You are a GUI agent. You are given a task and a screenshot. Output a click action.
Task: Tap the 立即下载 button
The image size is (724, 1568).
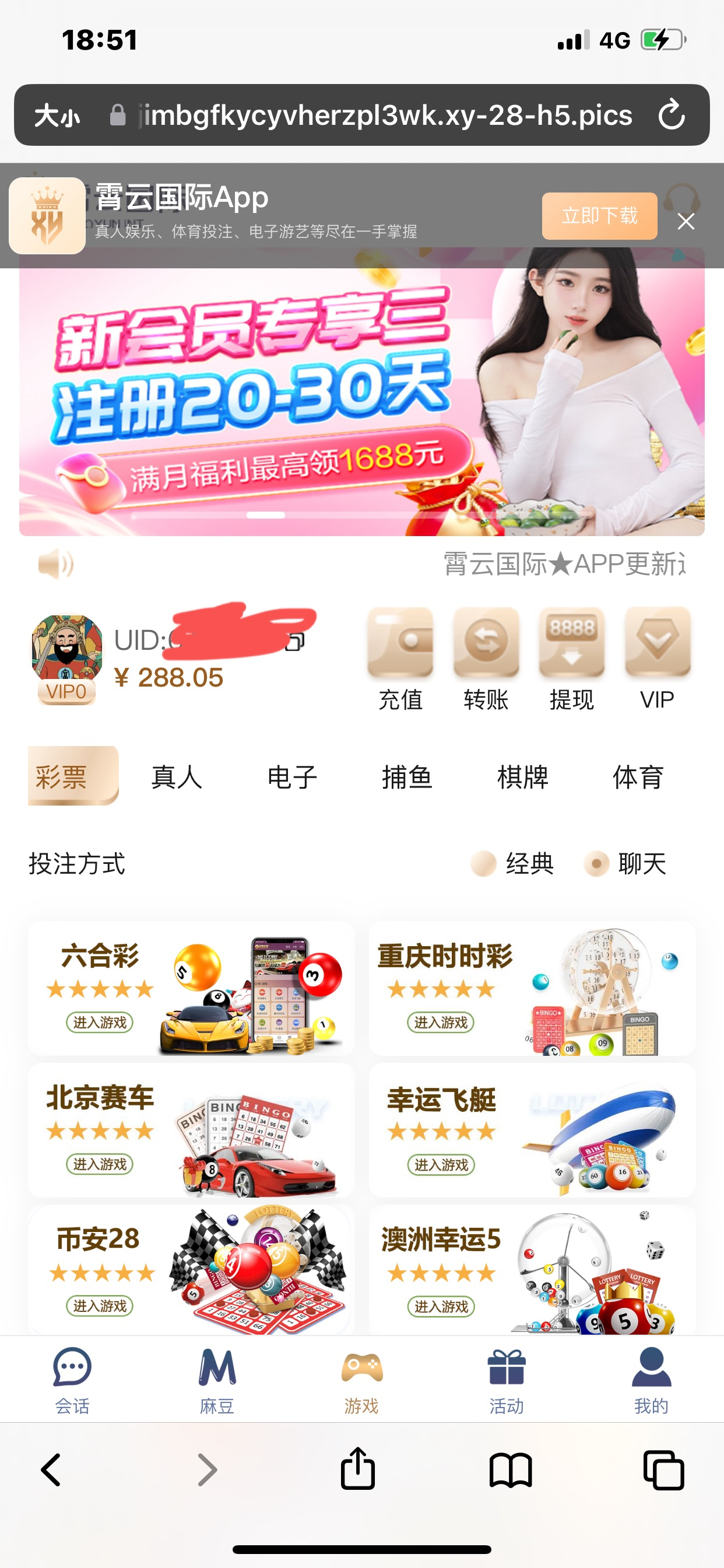pyautogui.click(x=599, y=216)
